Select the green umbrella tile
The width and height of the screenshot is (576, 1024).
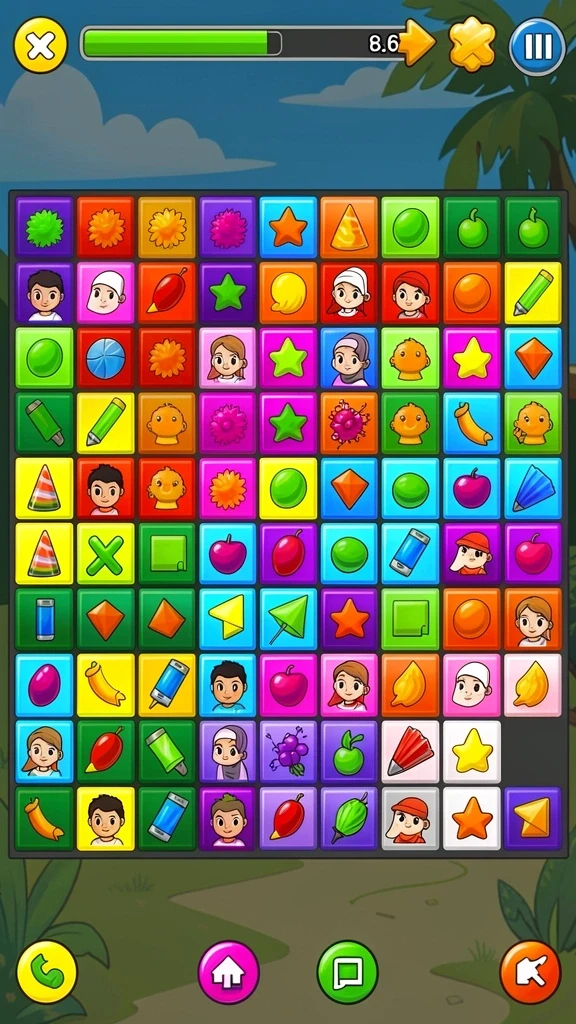tap(288, 620)
